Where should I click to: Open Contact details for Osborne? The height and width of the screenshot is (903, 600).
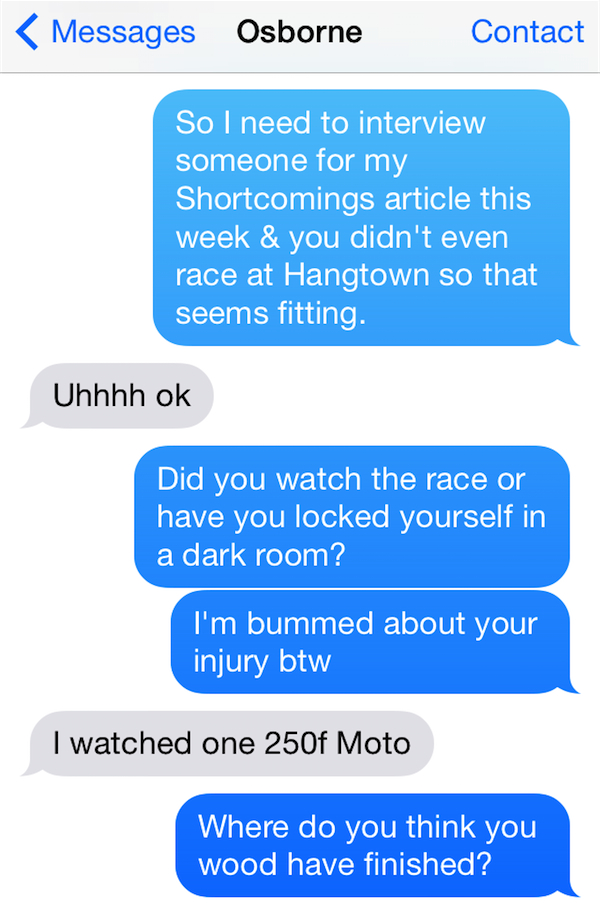point(527,32)
